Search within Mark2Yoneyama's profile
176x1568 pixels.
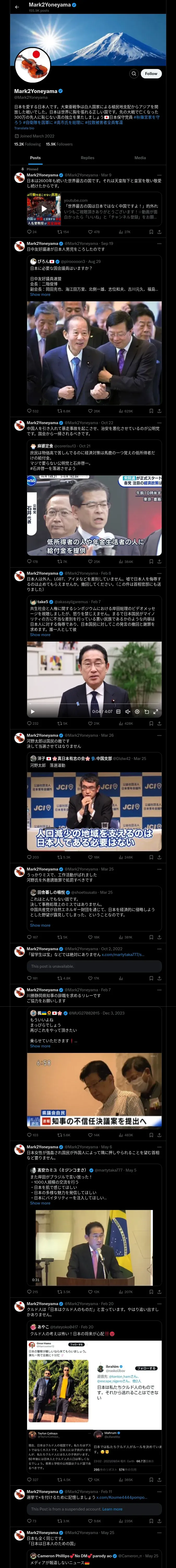coord(133,74)
